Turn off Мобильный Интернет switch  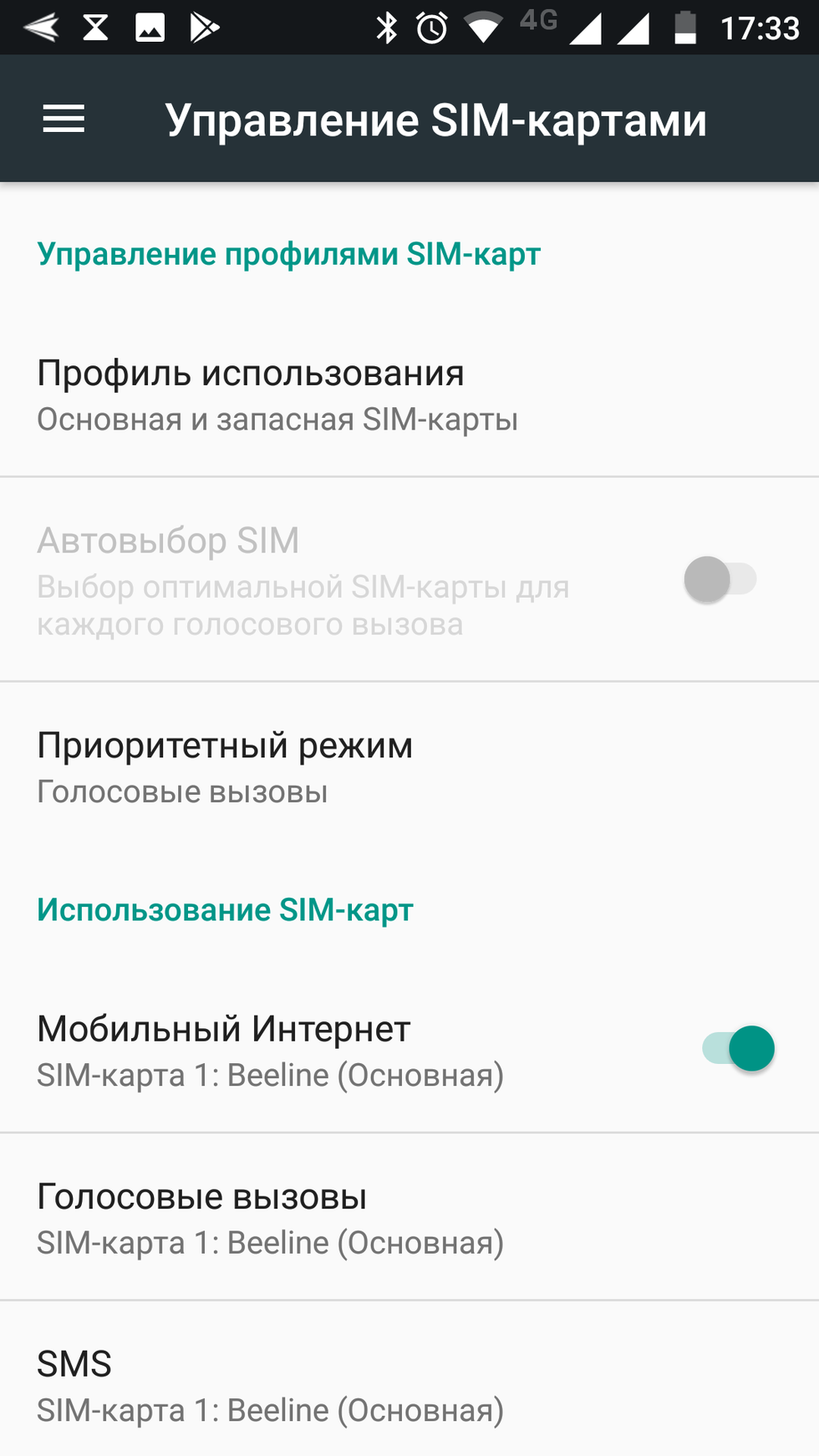[739, 1048]
